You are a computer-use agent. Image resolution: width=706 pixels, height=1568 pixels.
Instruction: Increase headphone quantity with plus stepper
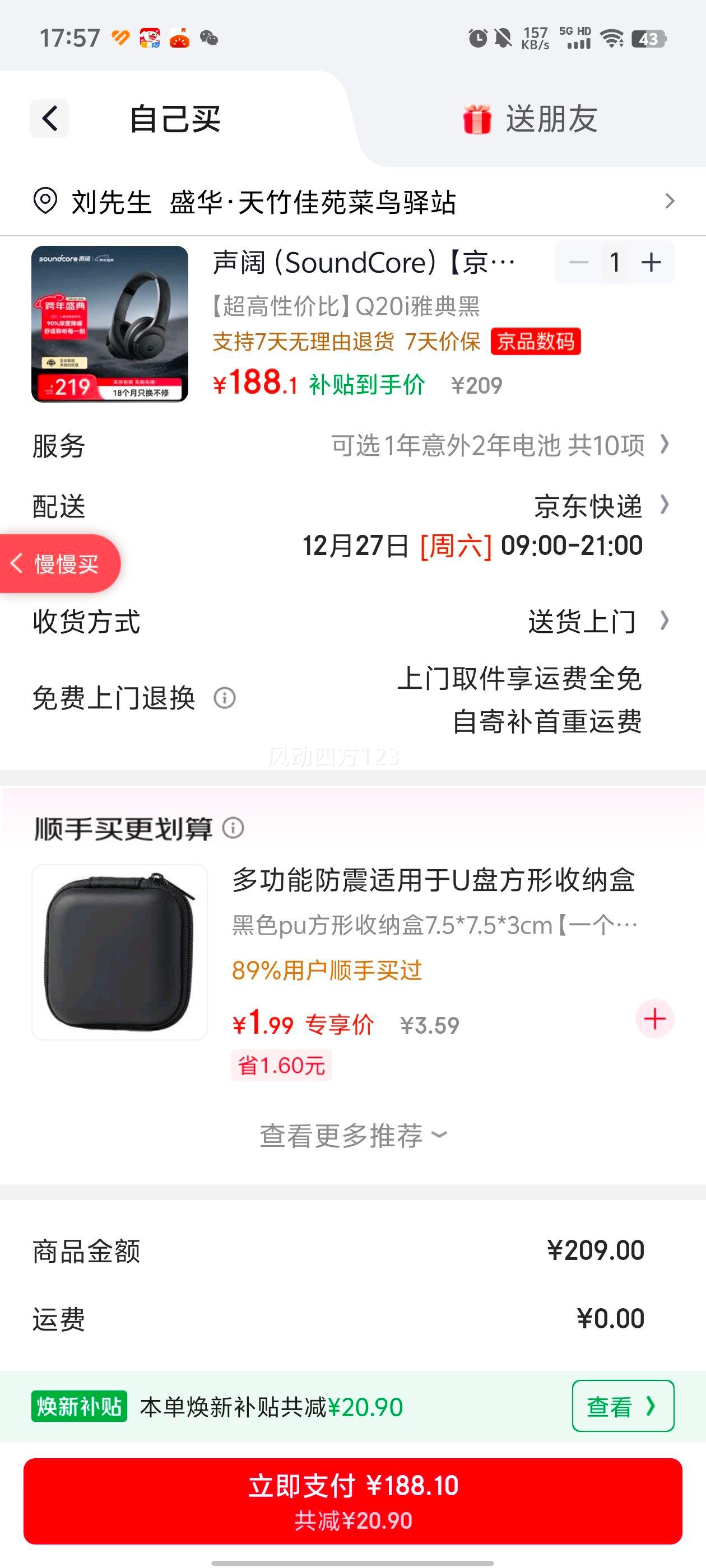(x=651, y=262)
